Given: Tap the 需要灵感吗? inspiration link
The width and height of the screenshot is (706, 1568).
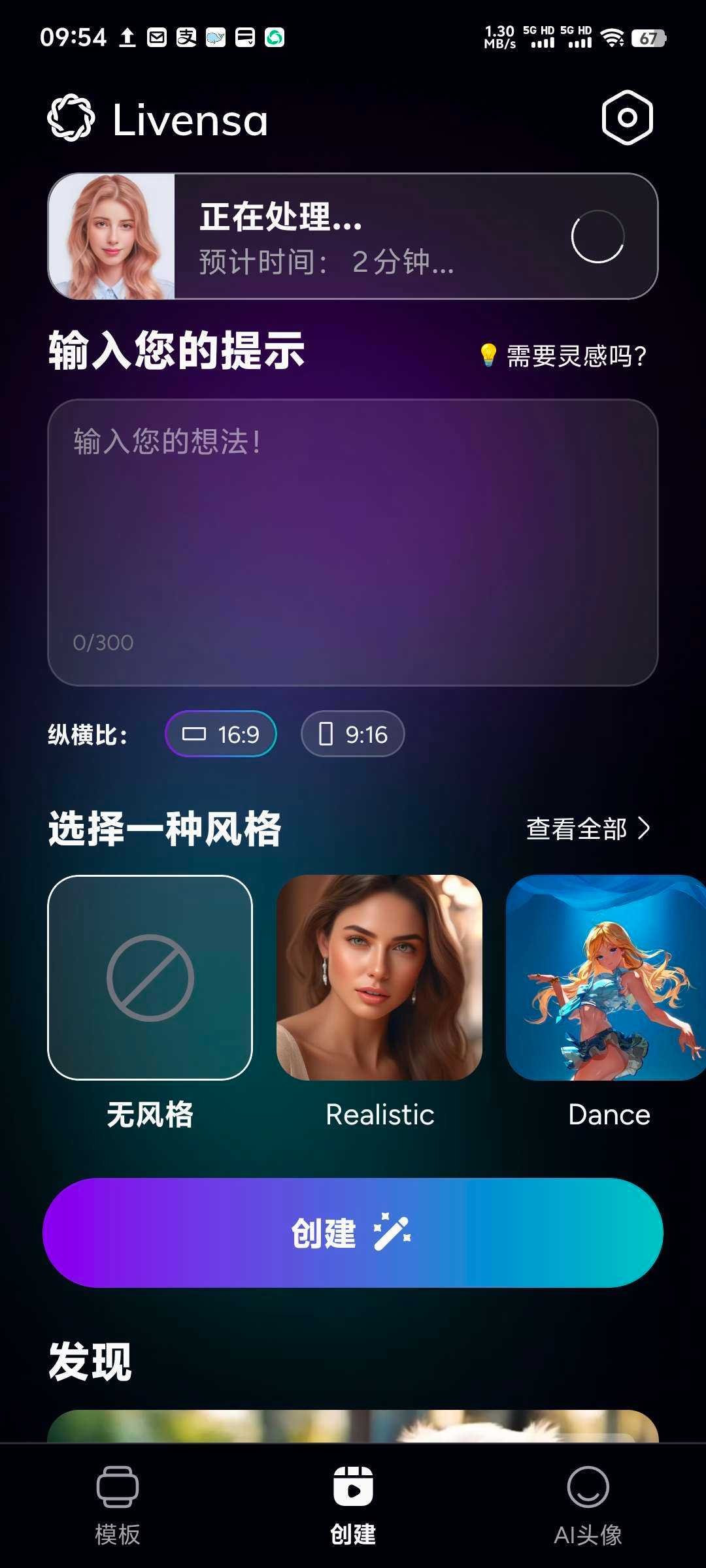Looking at the screenshot, I should point(563,356).
